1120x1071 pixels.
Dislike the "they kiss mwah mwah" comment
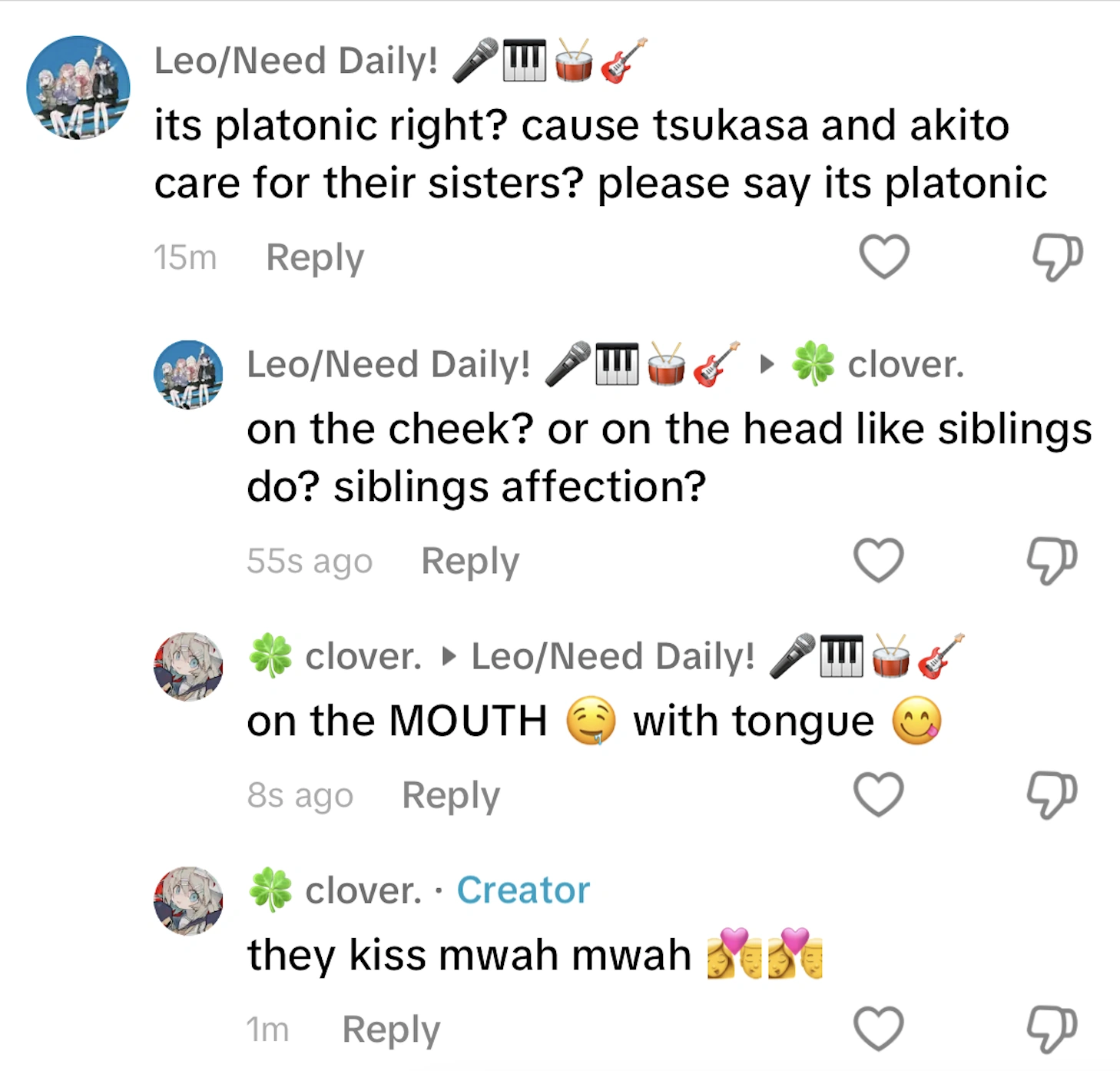click(x=1052, y=1028)
